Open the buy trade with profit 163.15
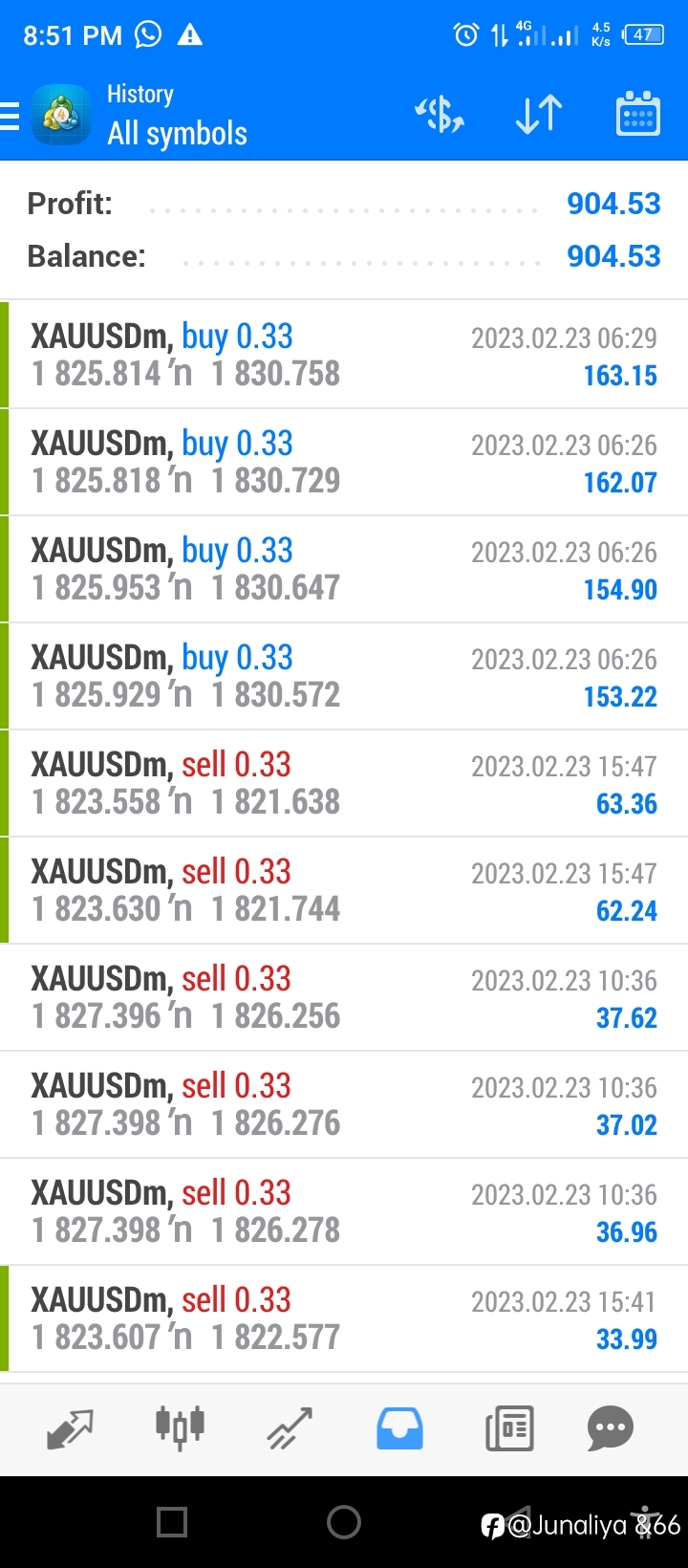The width and height of the screenshot is (688, 1568). tap(344, 355)
